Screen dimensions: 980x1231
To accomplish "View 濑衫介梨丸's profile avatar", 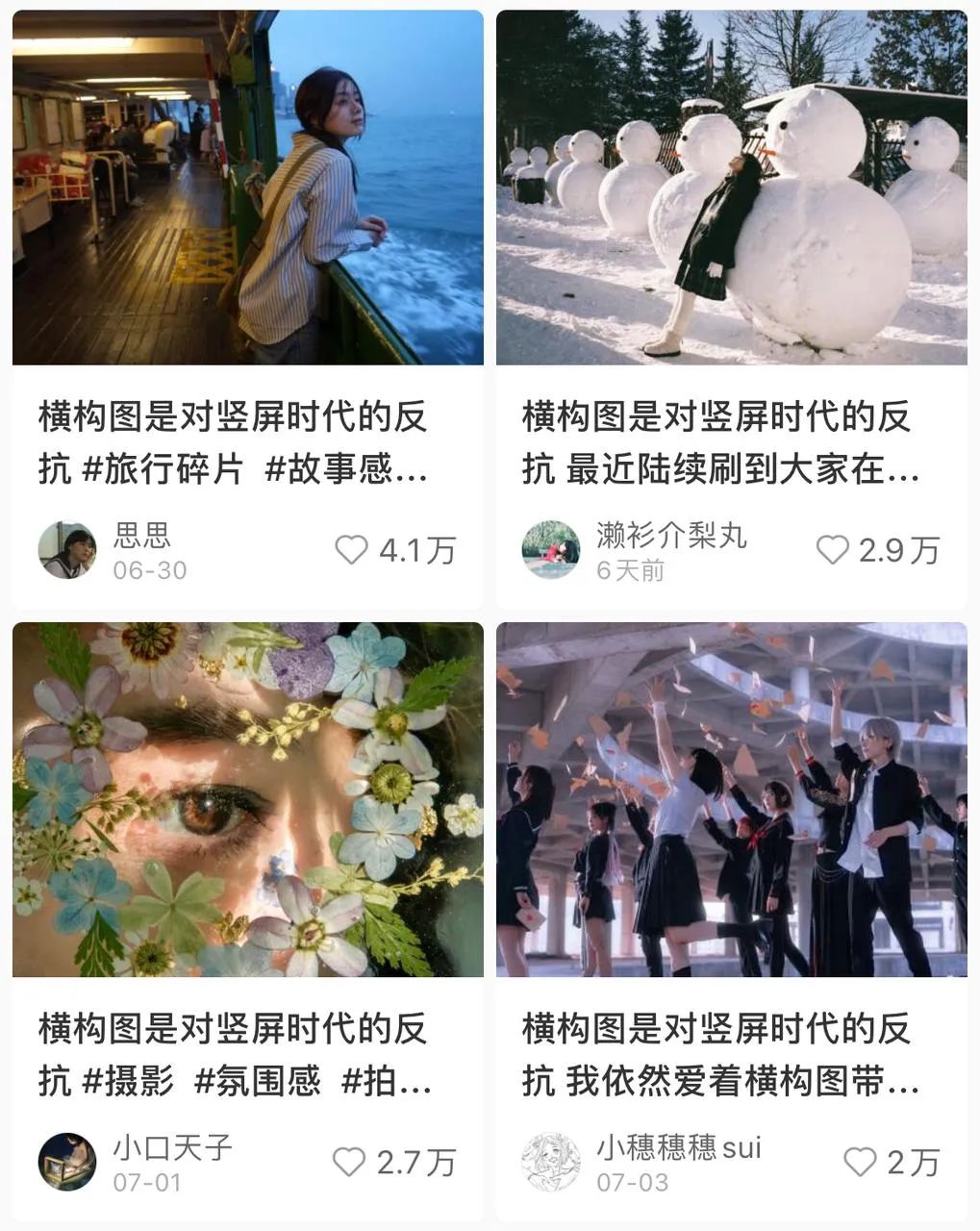I will tap(551, 550).
